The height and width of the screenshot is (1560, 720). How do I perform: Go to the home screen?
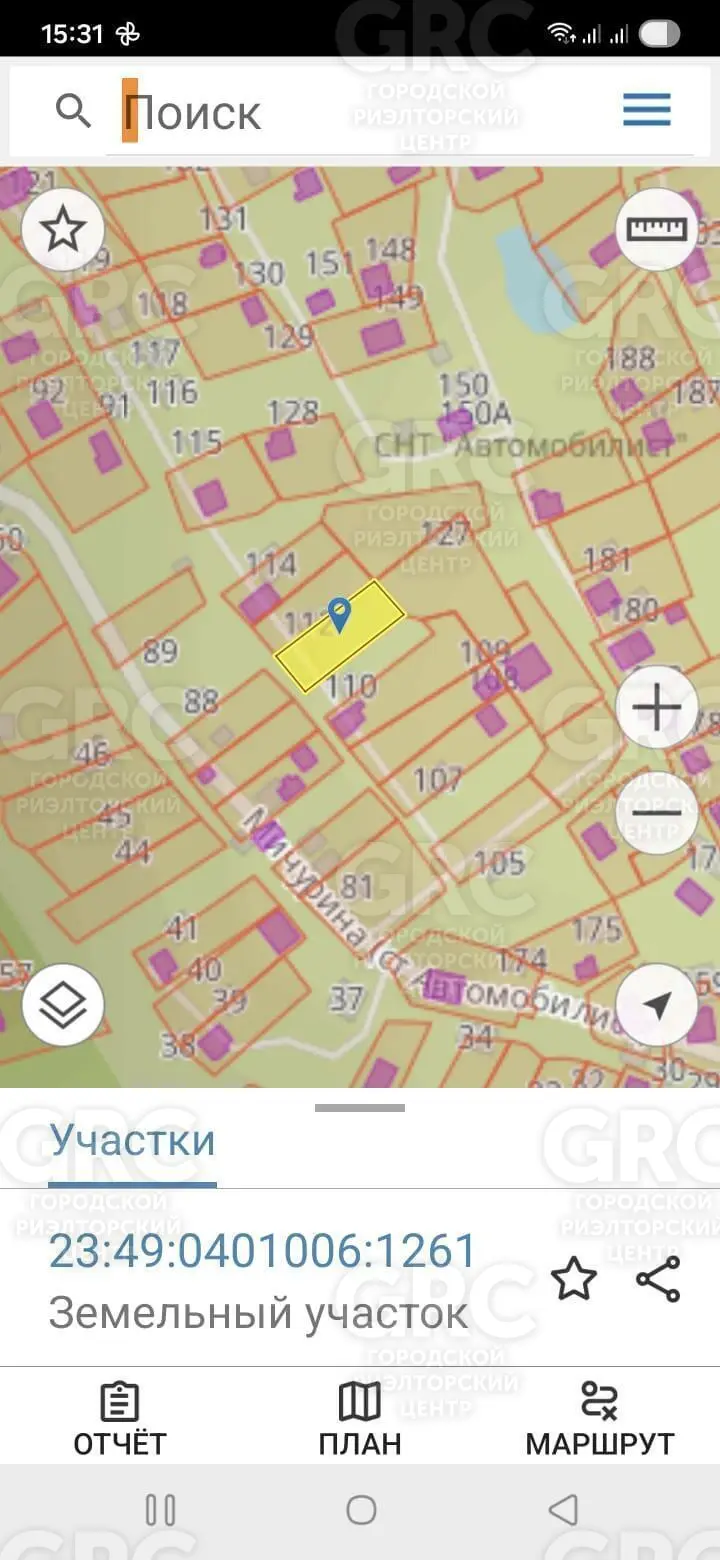coord(361,1510)
